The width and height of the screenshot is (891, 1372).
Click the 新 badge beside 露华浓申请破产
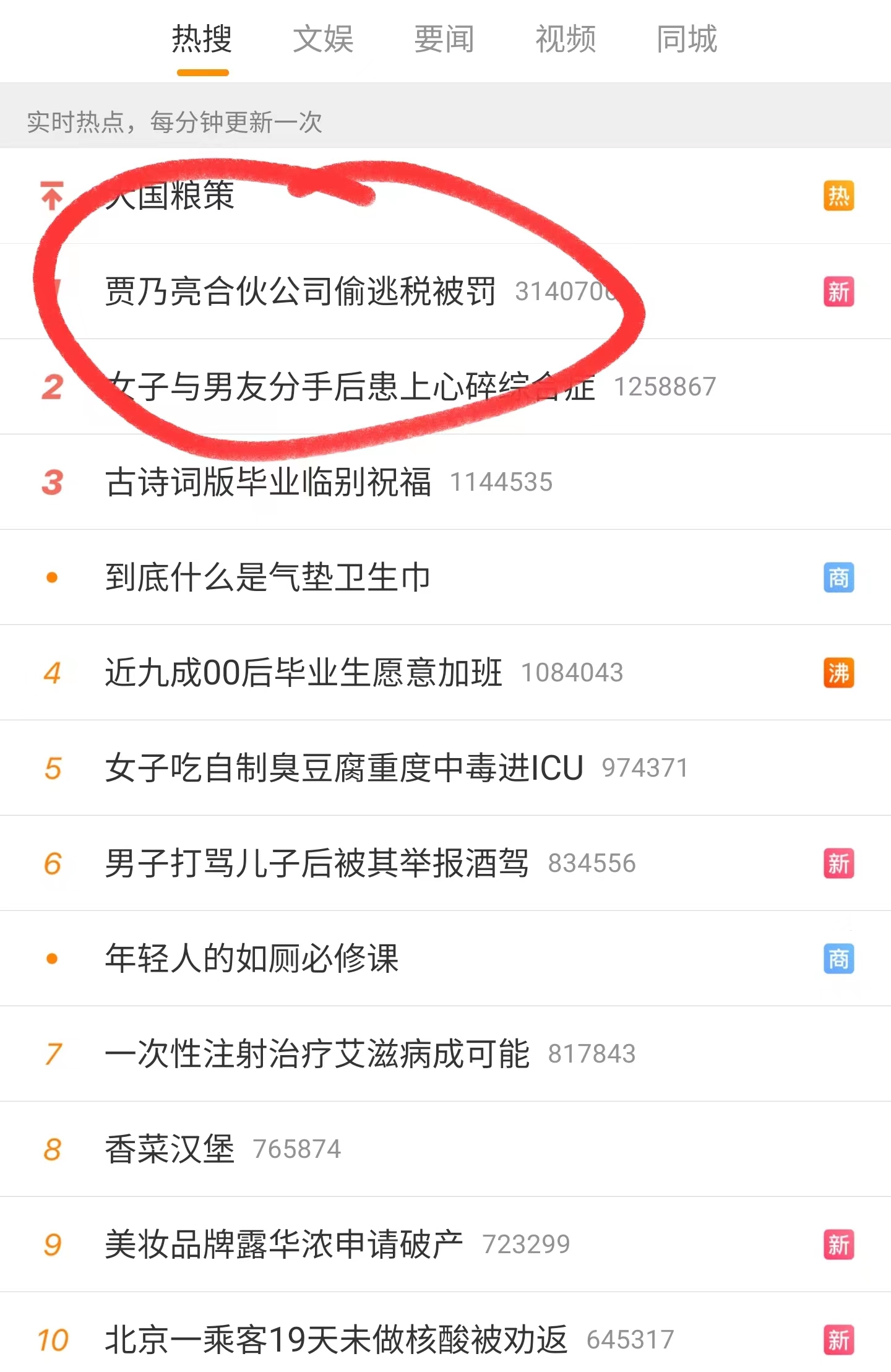click(x=839, y=1245)
